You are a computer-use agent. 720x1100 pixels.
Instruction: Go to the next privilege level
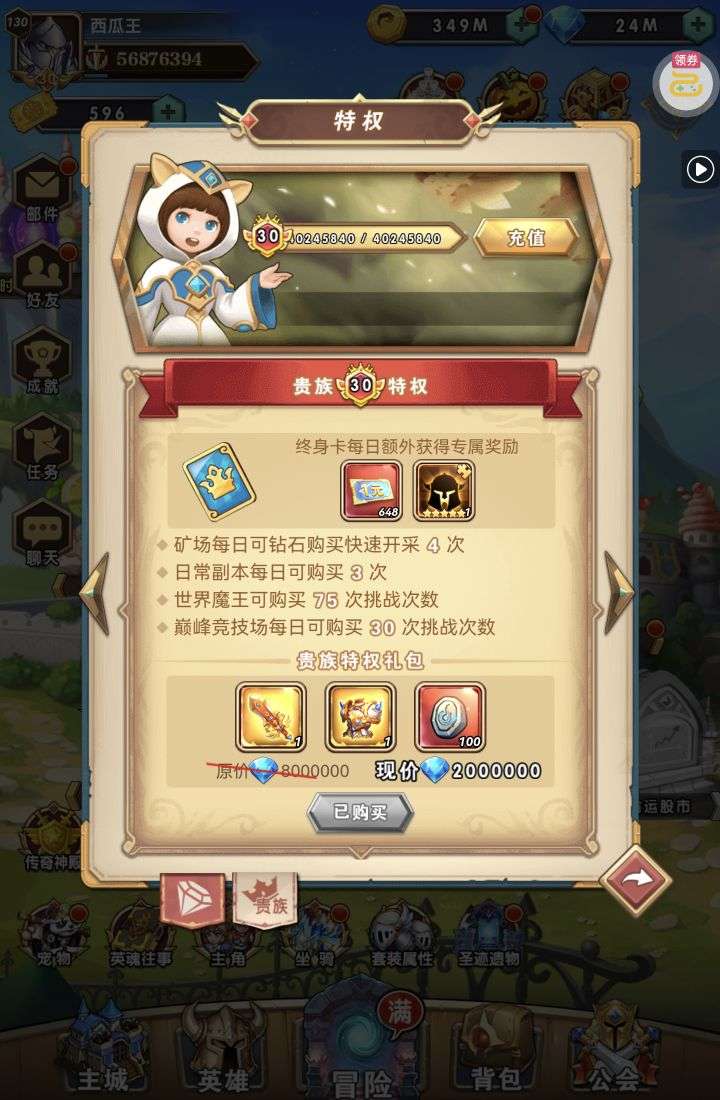click(x=619, y=593)
